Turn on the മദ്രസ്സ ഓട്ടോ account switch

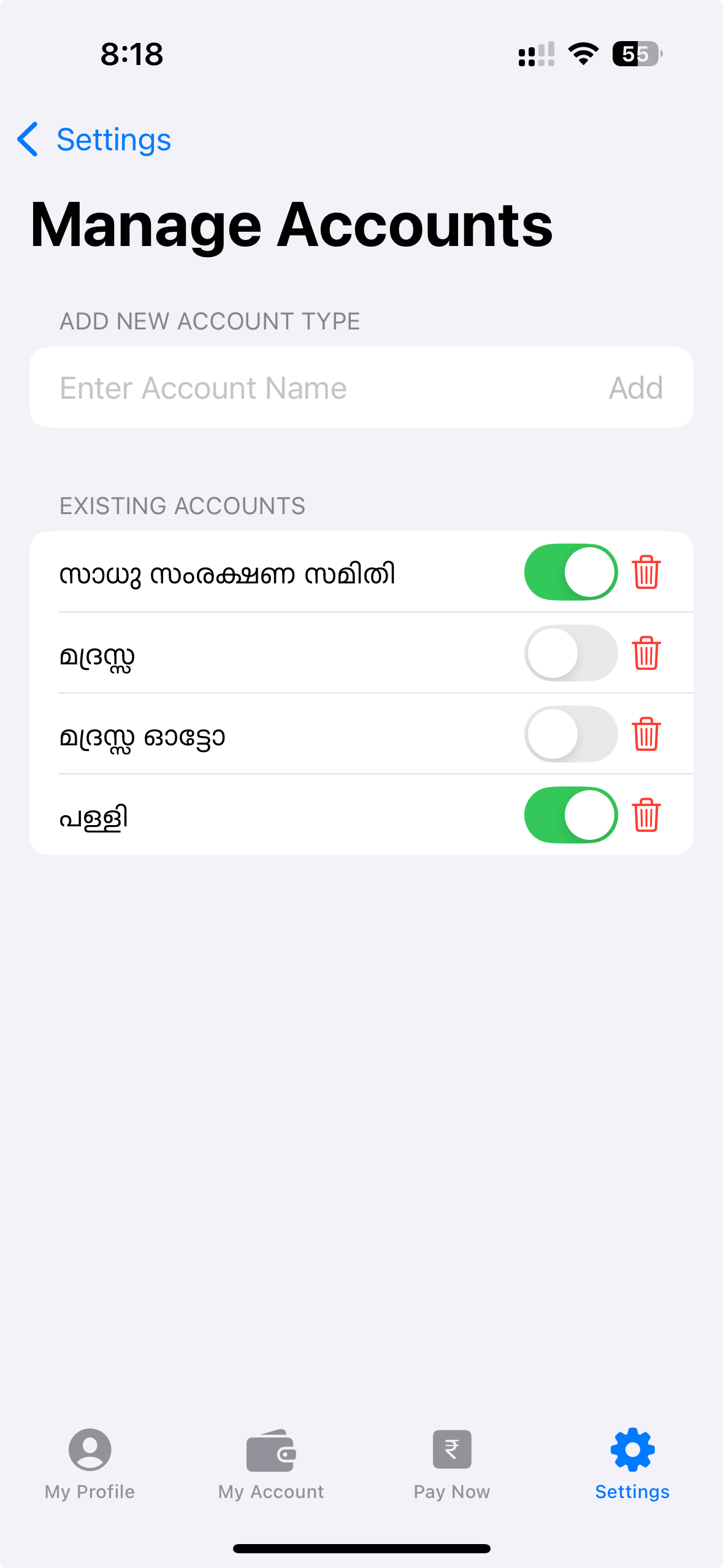[570, 734]
